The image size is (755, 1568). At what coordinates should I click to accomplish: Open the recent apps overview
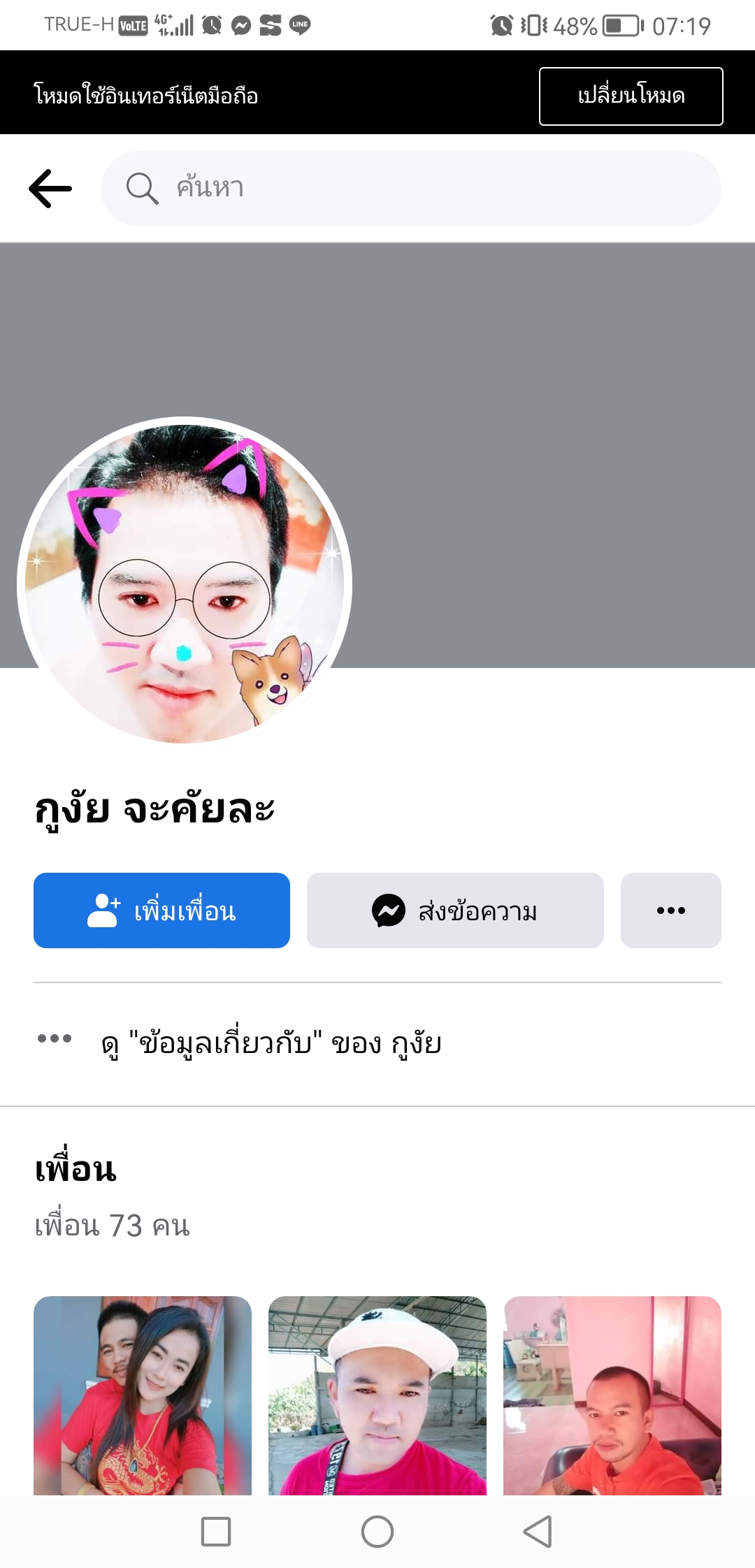216,1532
